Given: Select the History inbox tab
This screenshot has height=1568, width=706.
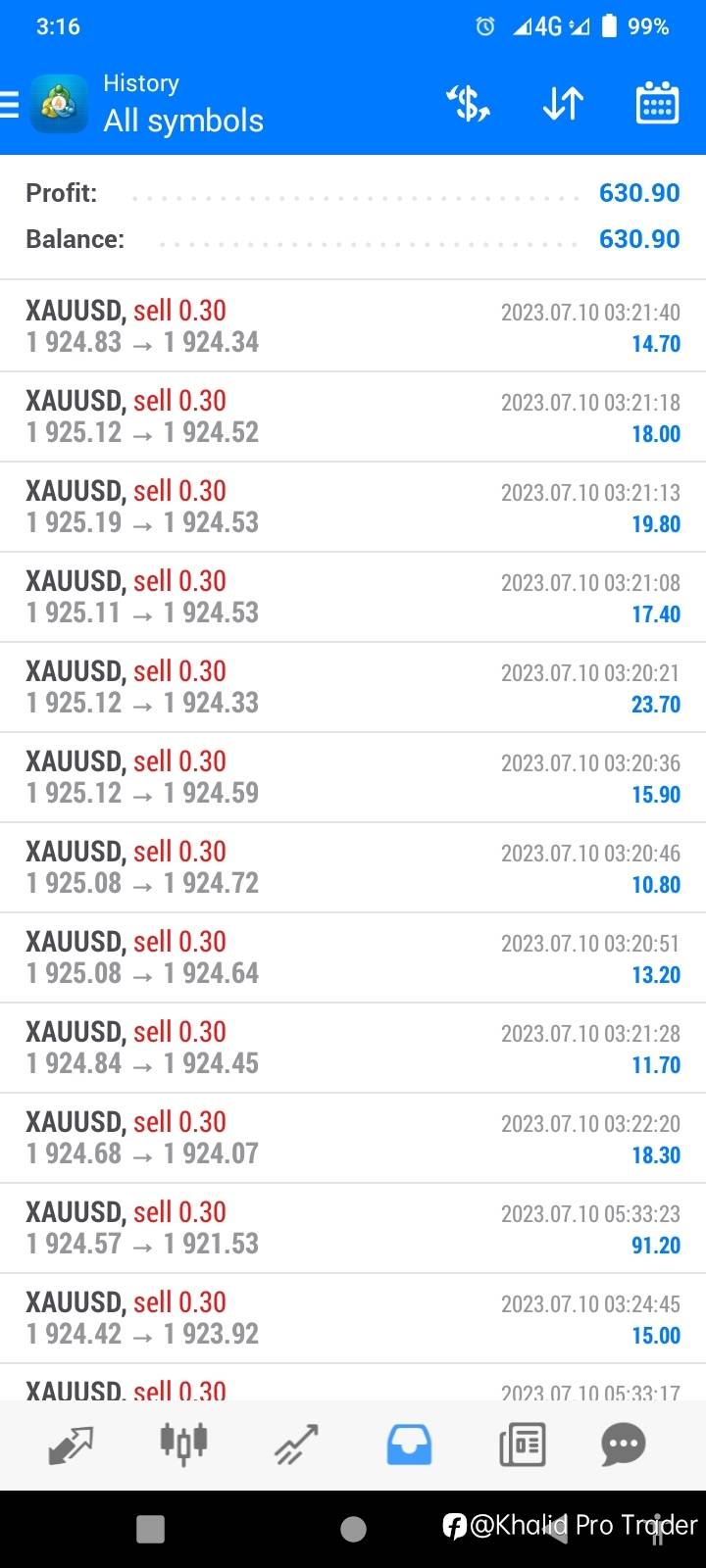Looking at the screenshot, I should click(409, 1445).
